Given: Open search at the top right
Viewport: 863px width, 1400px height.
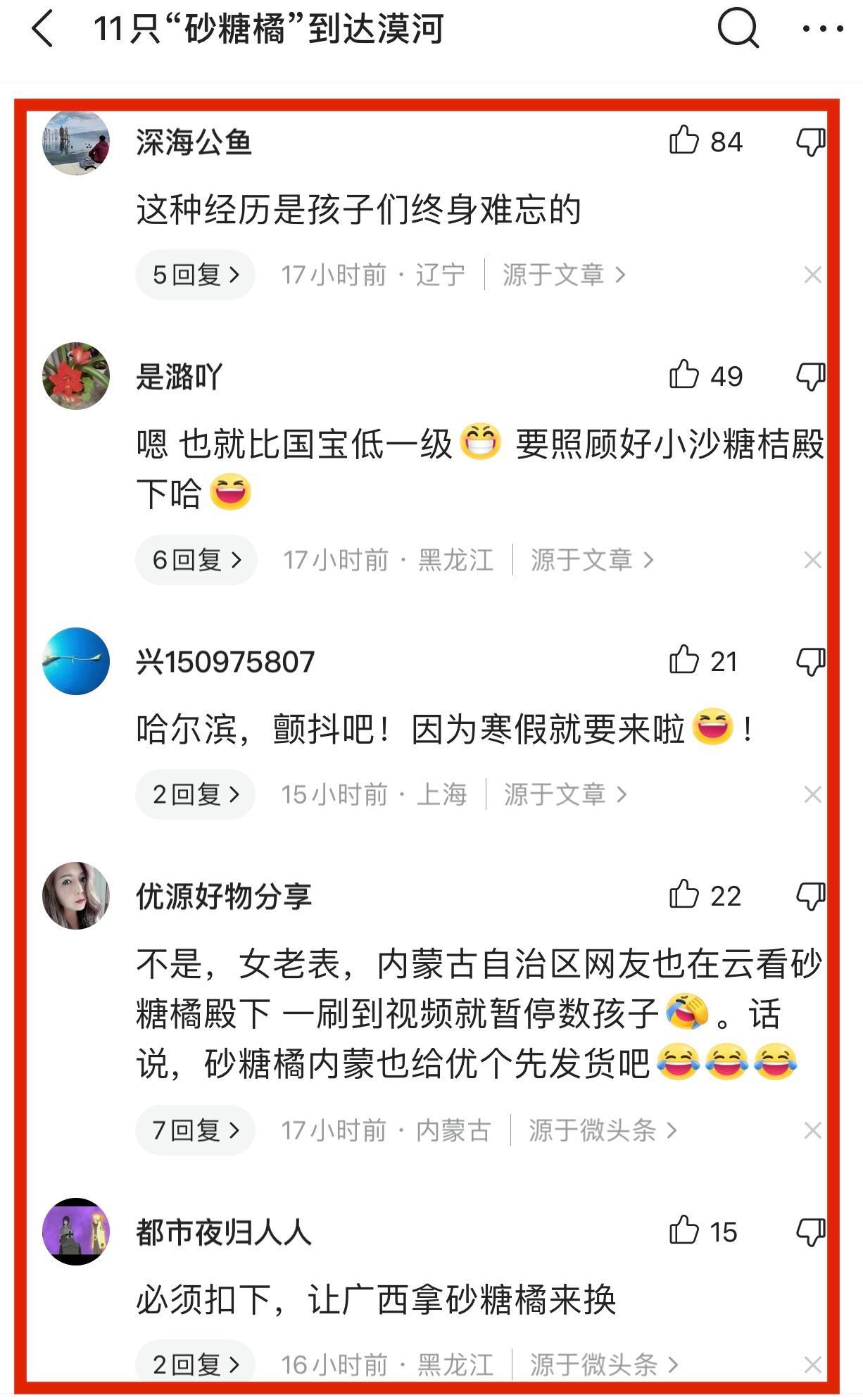Looking at the screenshot, I should (x=738, y=28).
